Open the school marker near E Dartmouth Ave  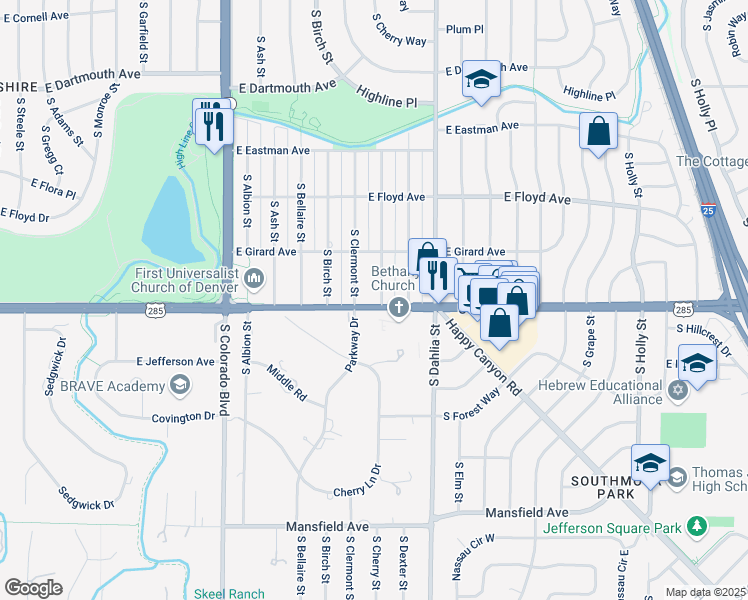(x=481, y=80)
